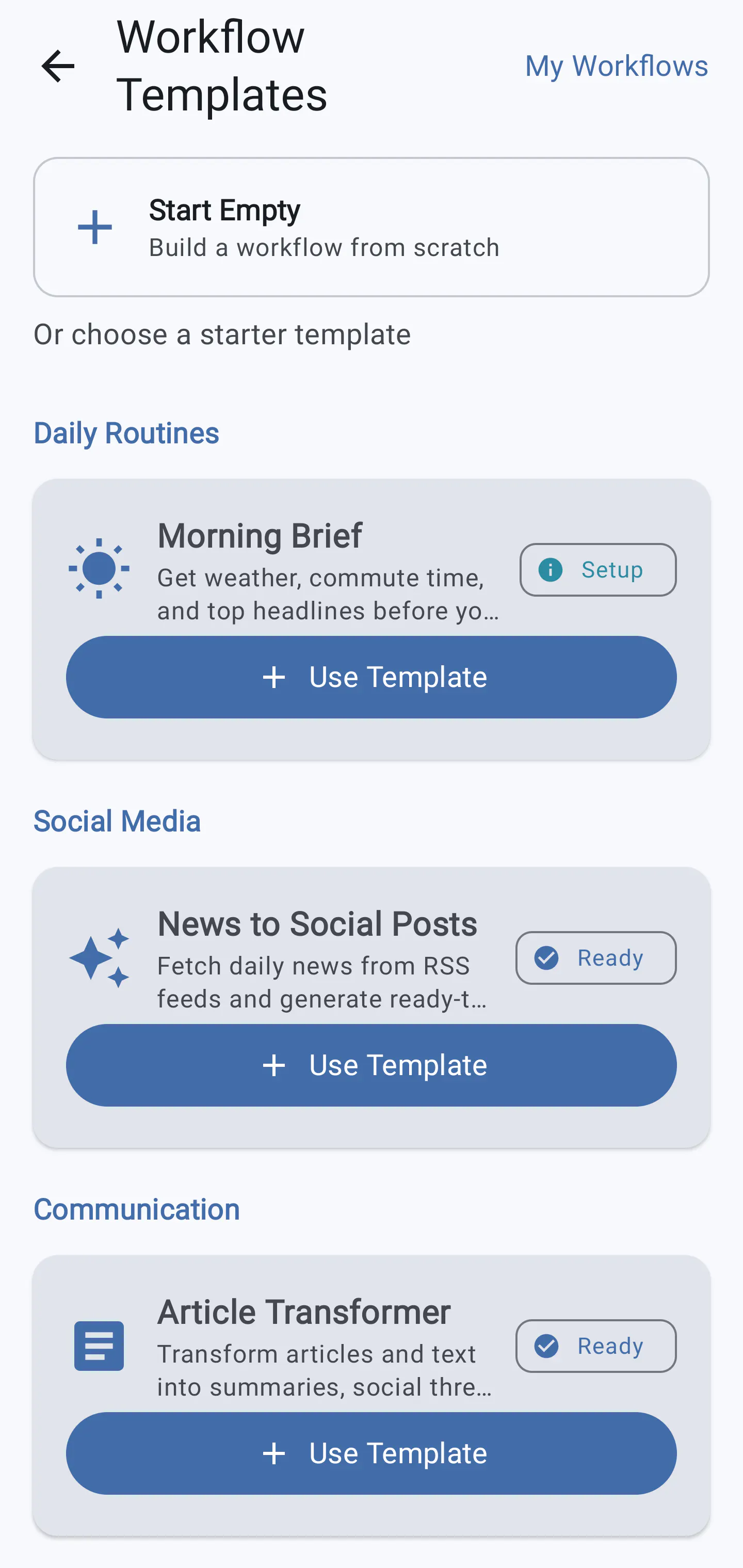Image resolution: width=743 pixels, height=1568 pixels.
Task: Open My Workflows
Action: [x=616, y=66]
